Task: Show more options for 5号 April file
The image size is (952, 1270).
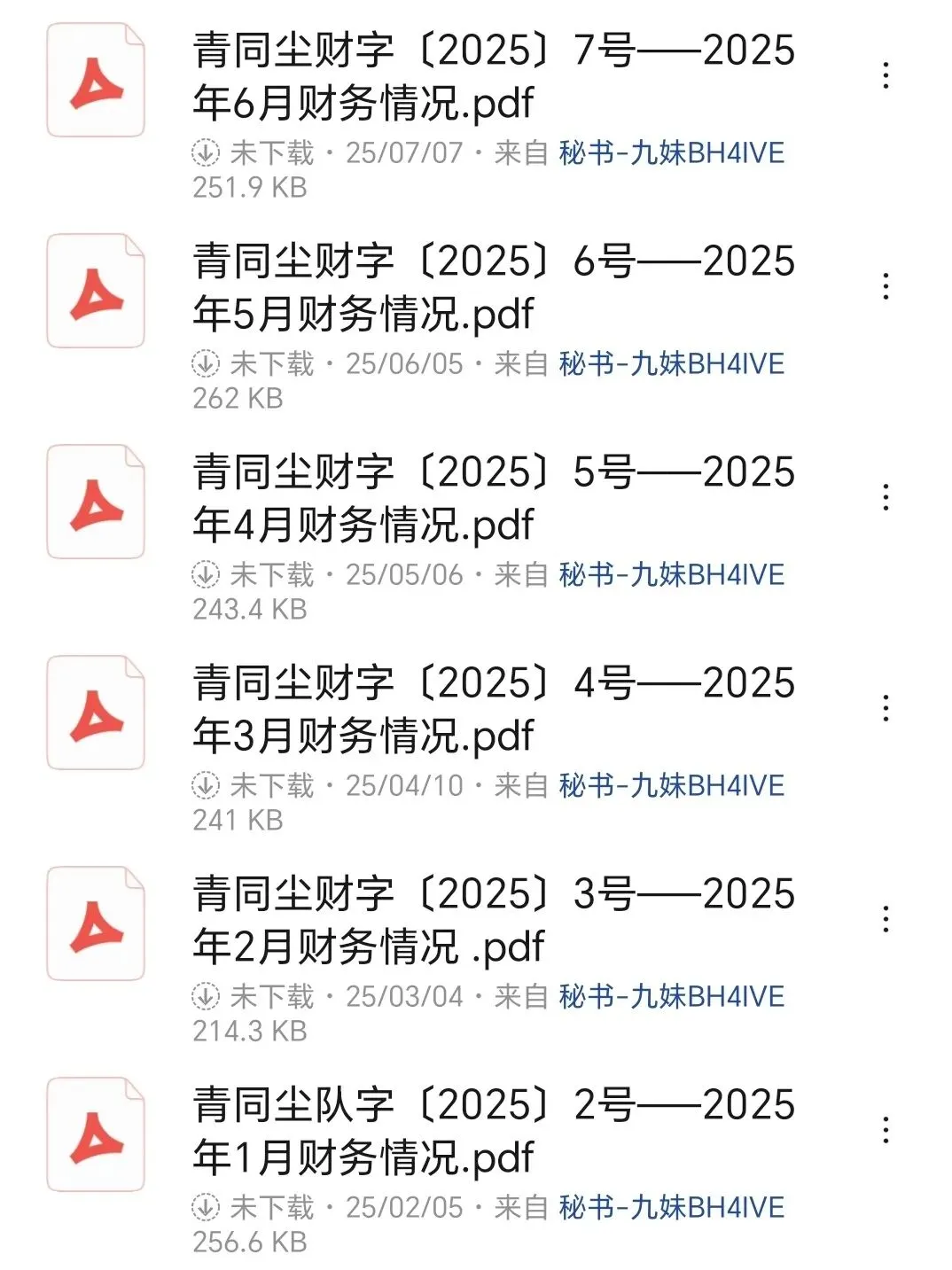Action: [885, 498]
